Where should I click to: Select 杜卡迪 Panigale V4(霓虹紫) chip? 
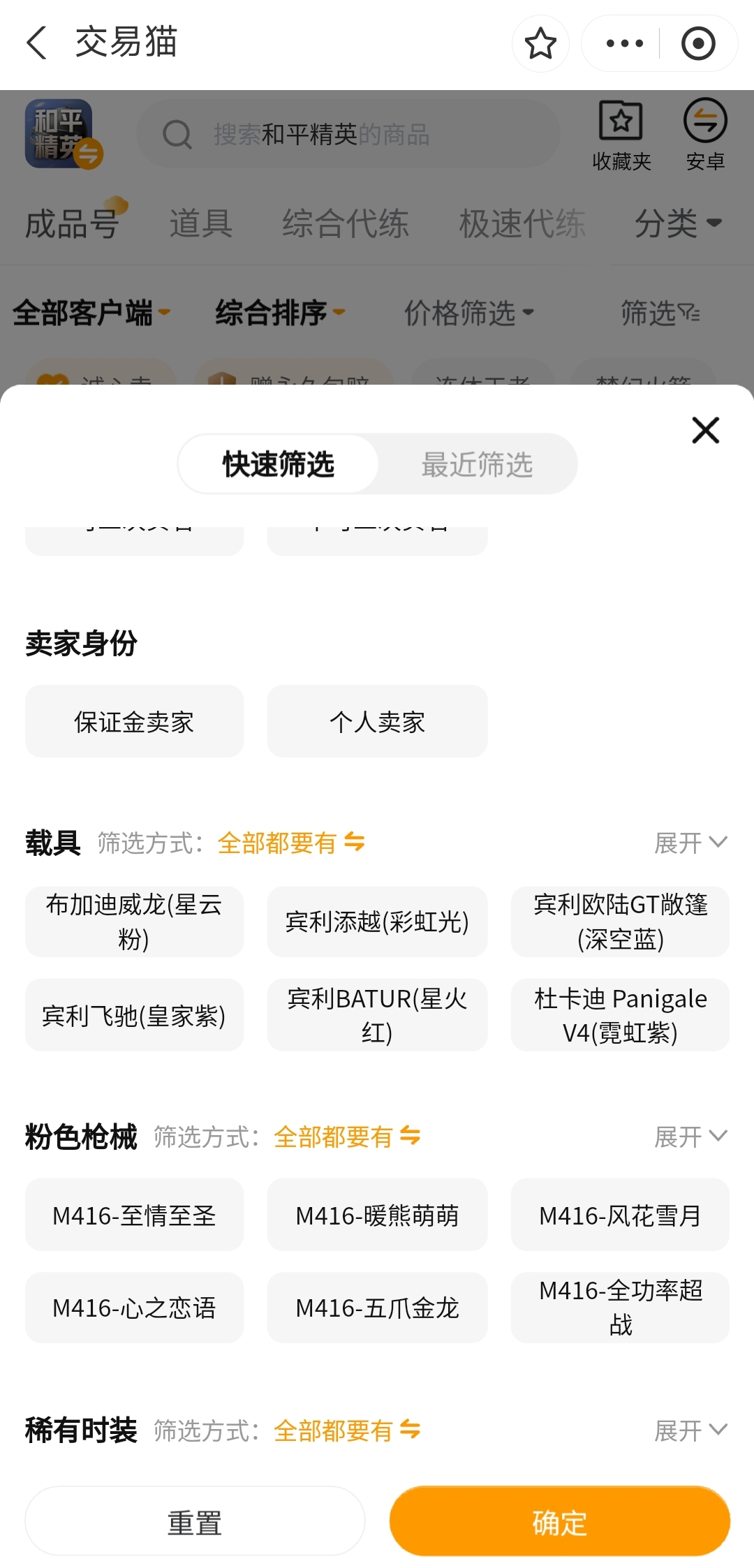[x=620, y=1015]
